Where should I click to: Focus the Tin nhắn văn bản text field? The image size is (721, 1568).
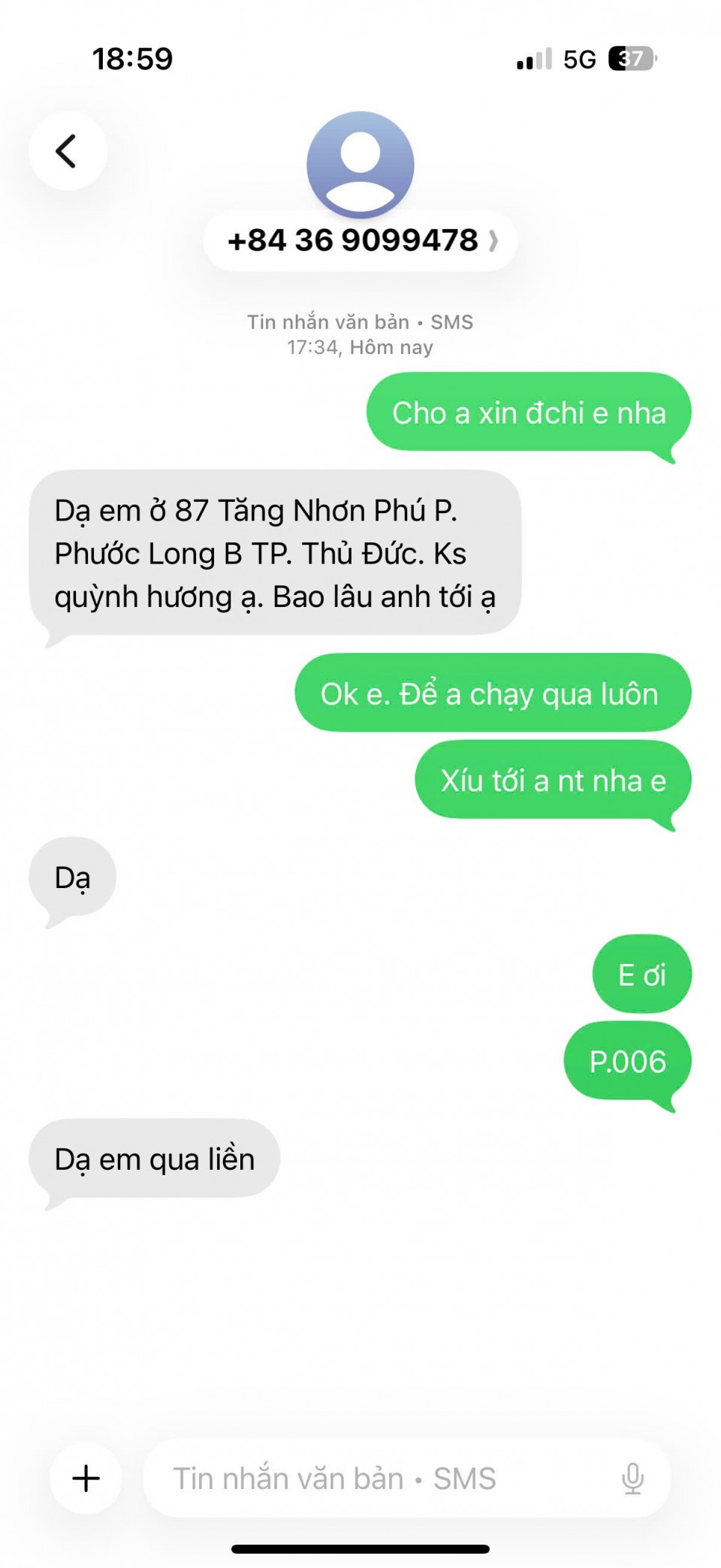(x=376, y=1478)
